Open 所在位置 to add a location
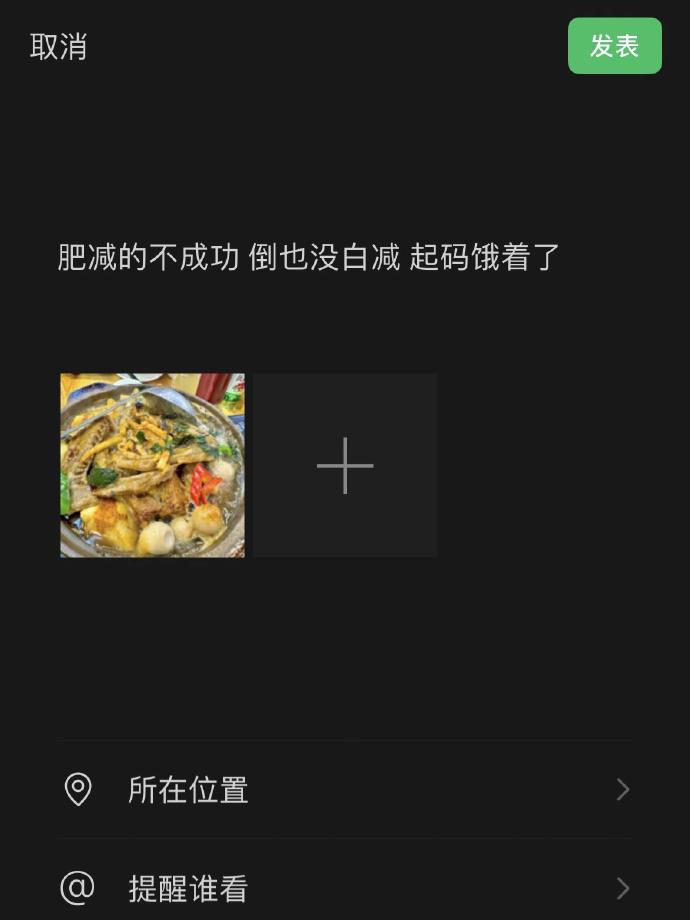The height and width of the screenshot is (920, 690). [x=345, y=790]
